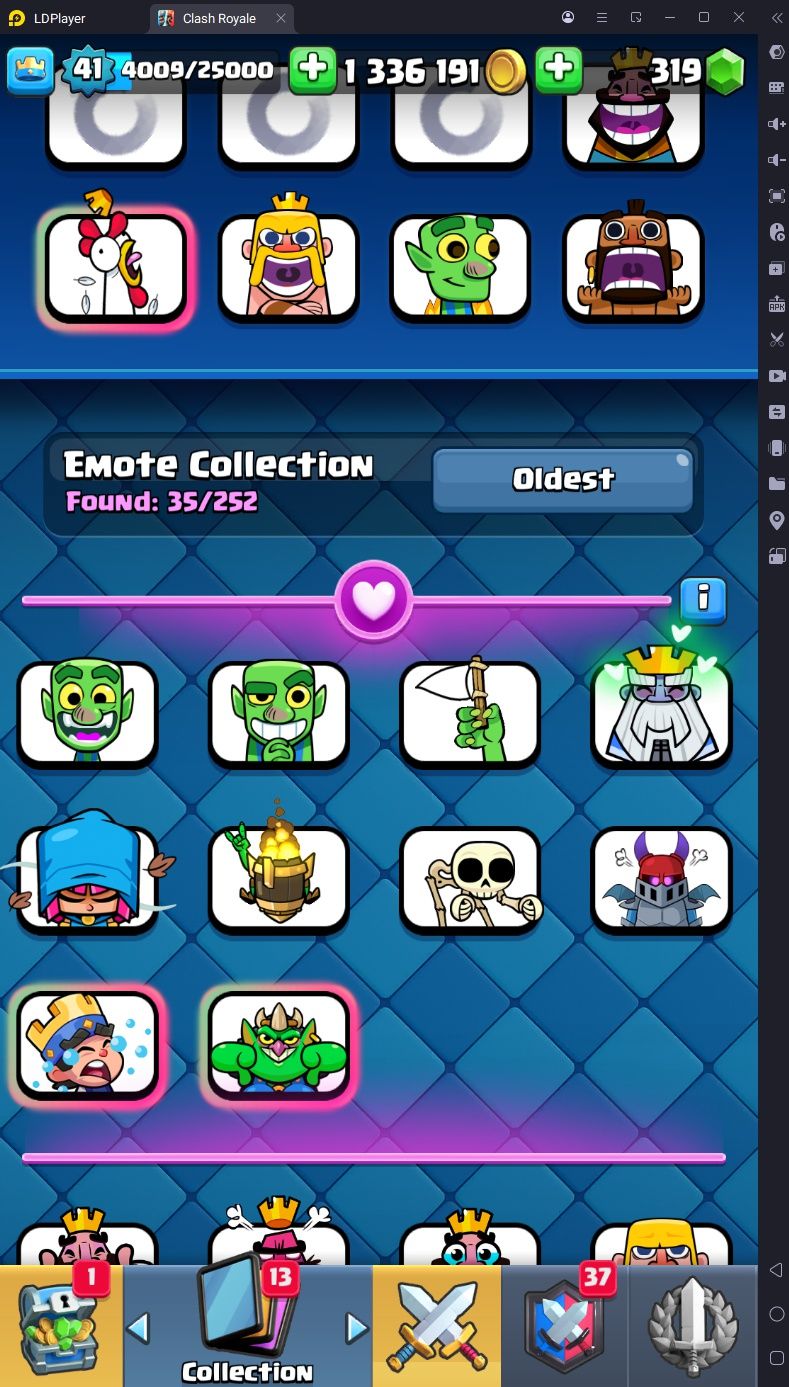Image resolution: width=789 pixels, height=1387 pixels.
Task: Add gold with the green plus button
Action: coord(313,70)
